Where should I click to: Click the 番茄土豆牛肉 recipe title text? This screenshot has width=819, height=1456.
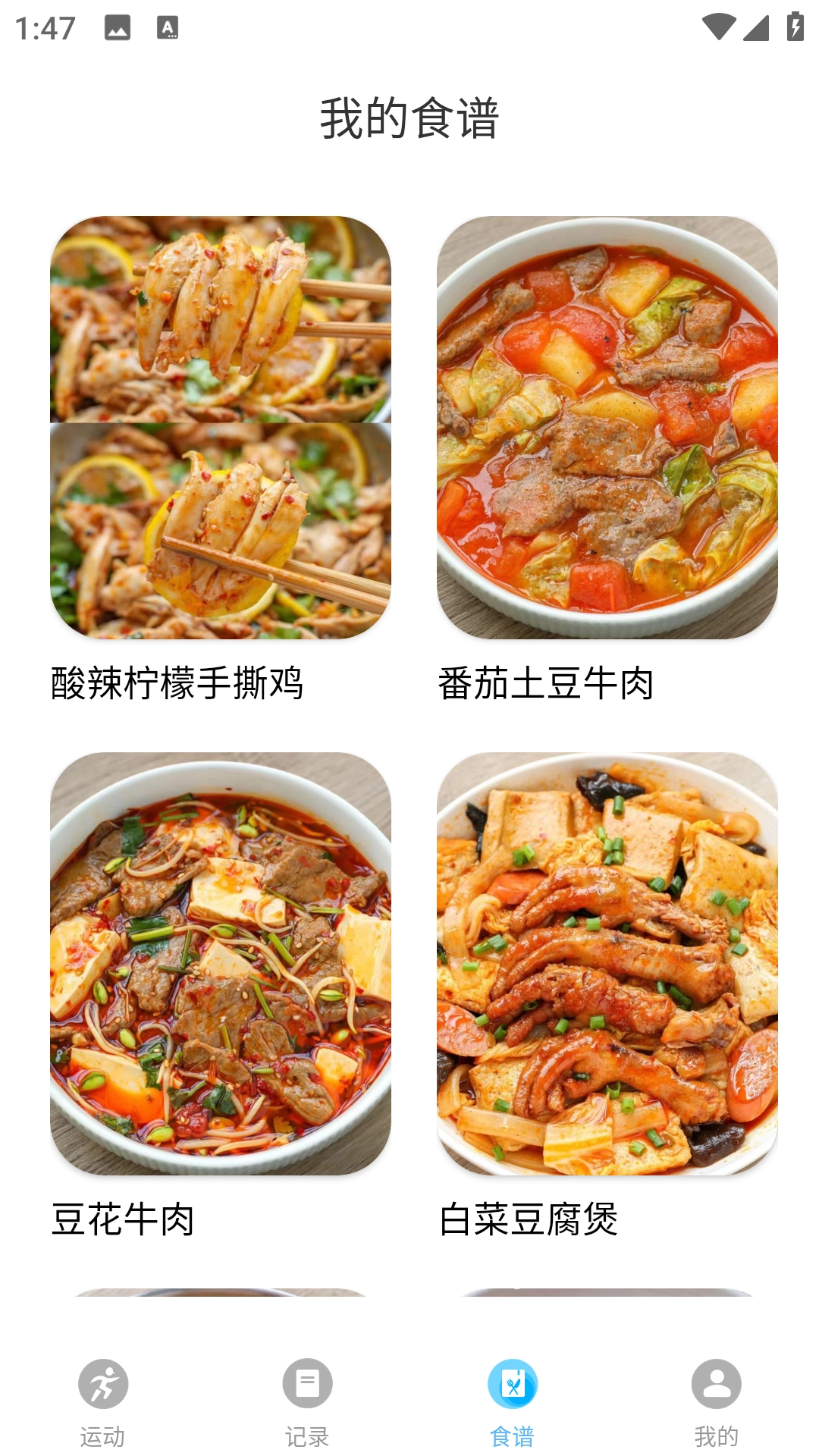(548, 685)
